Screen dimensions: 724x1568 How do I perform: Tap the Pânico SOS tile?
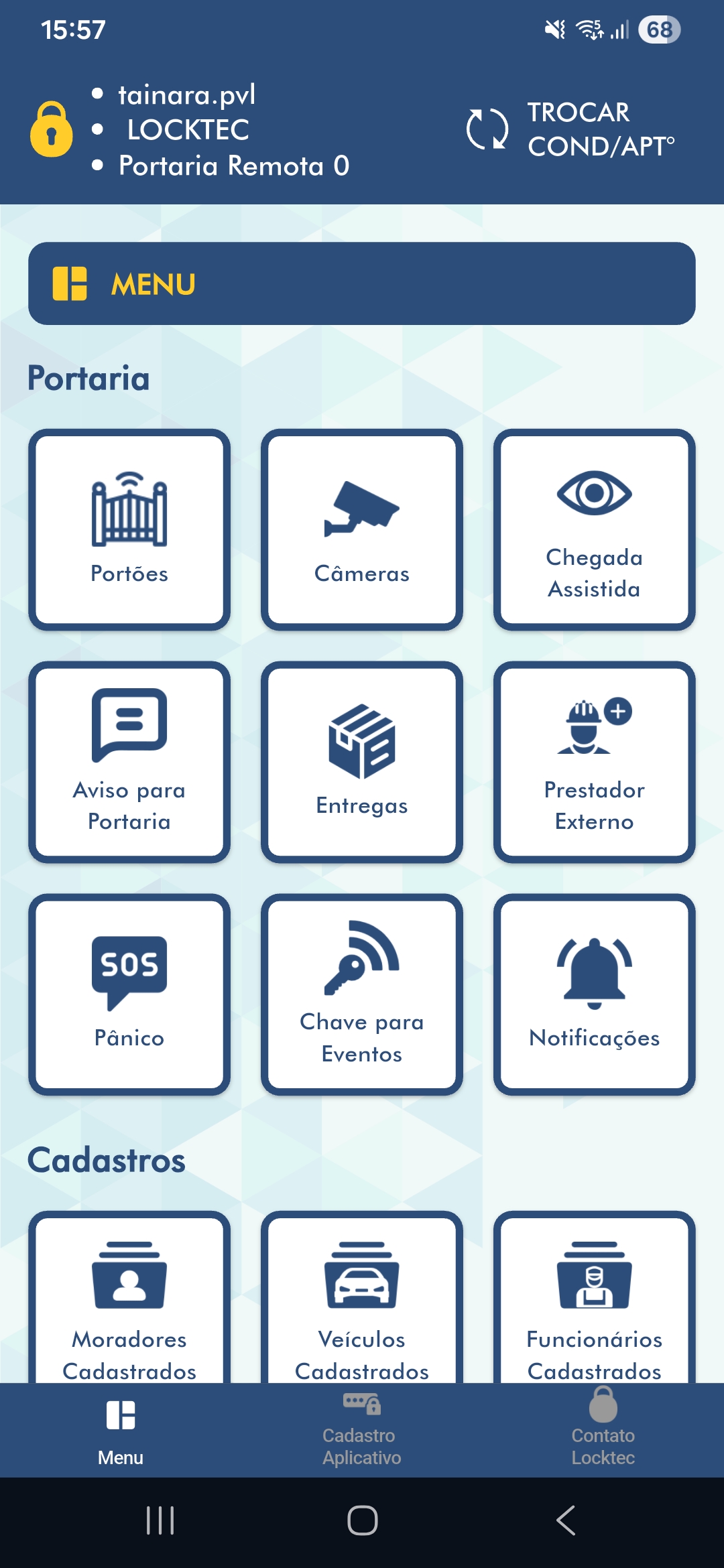[x=129, y=994]
